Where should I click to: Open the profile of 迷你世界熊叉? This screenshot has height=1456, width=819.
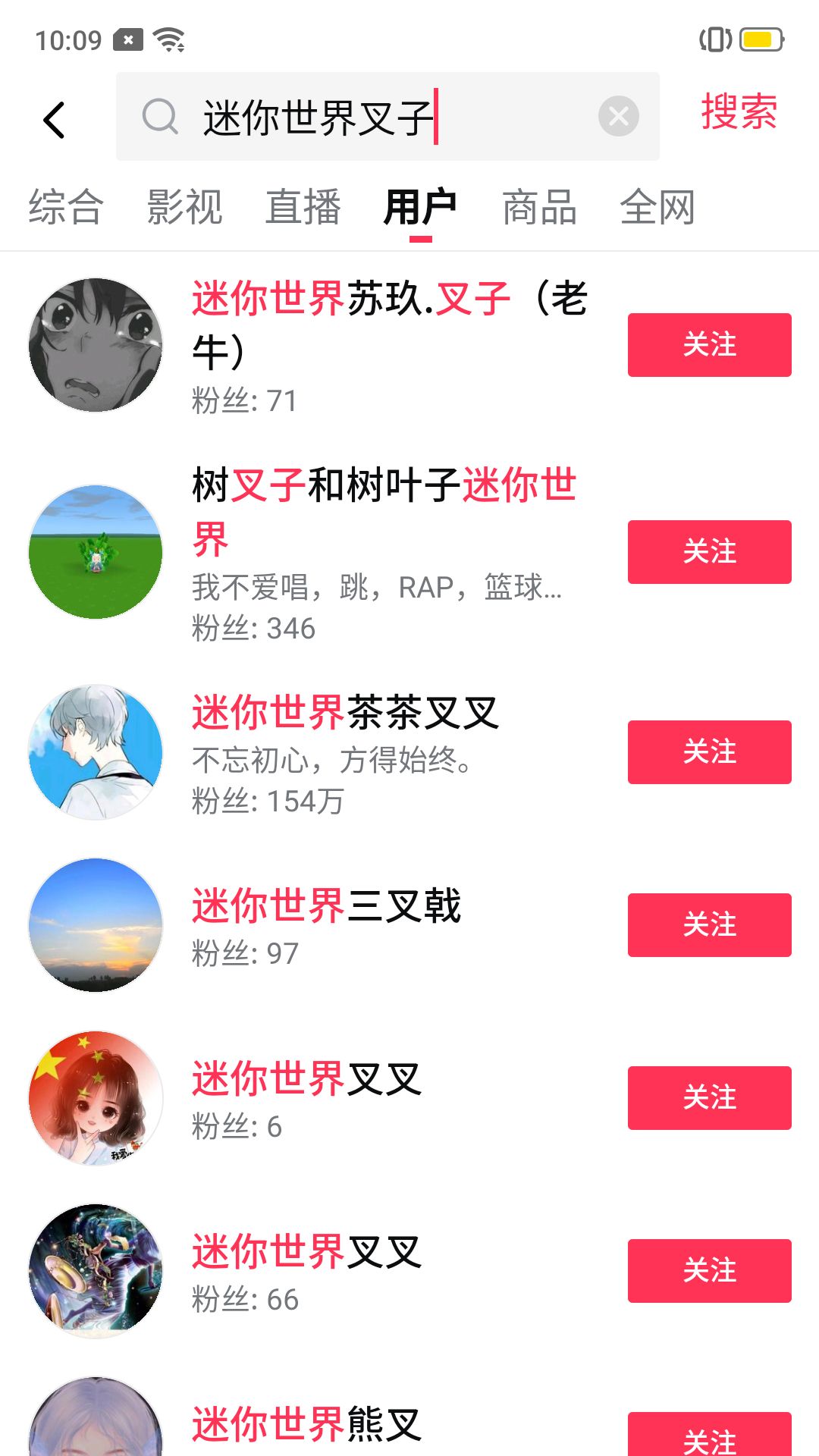click(306, 1424)
